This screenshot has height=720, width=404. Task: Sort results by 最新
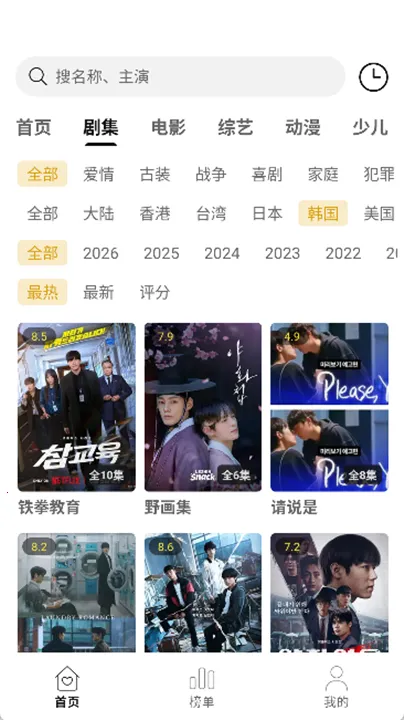coord(99,292)
